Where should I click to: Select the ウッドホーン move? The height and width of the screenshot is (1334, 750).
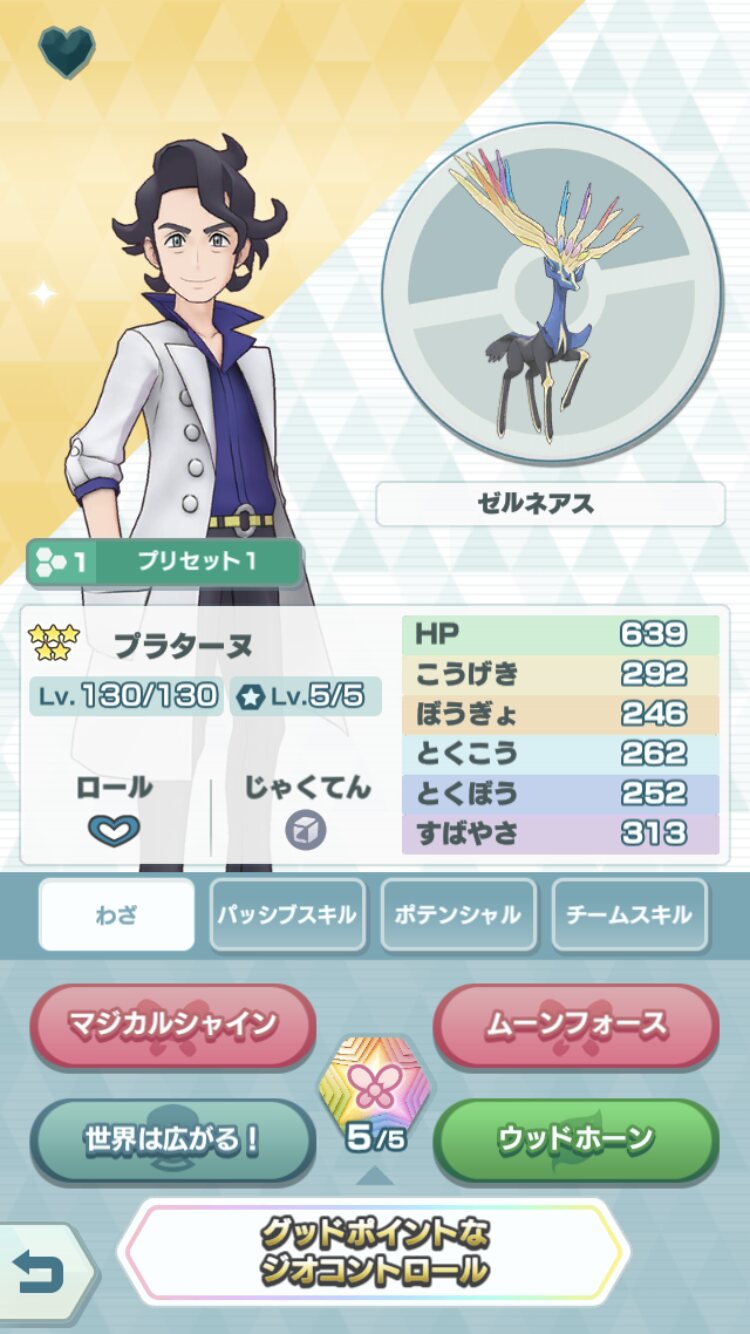click(576, 1140)
